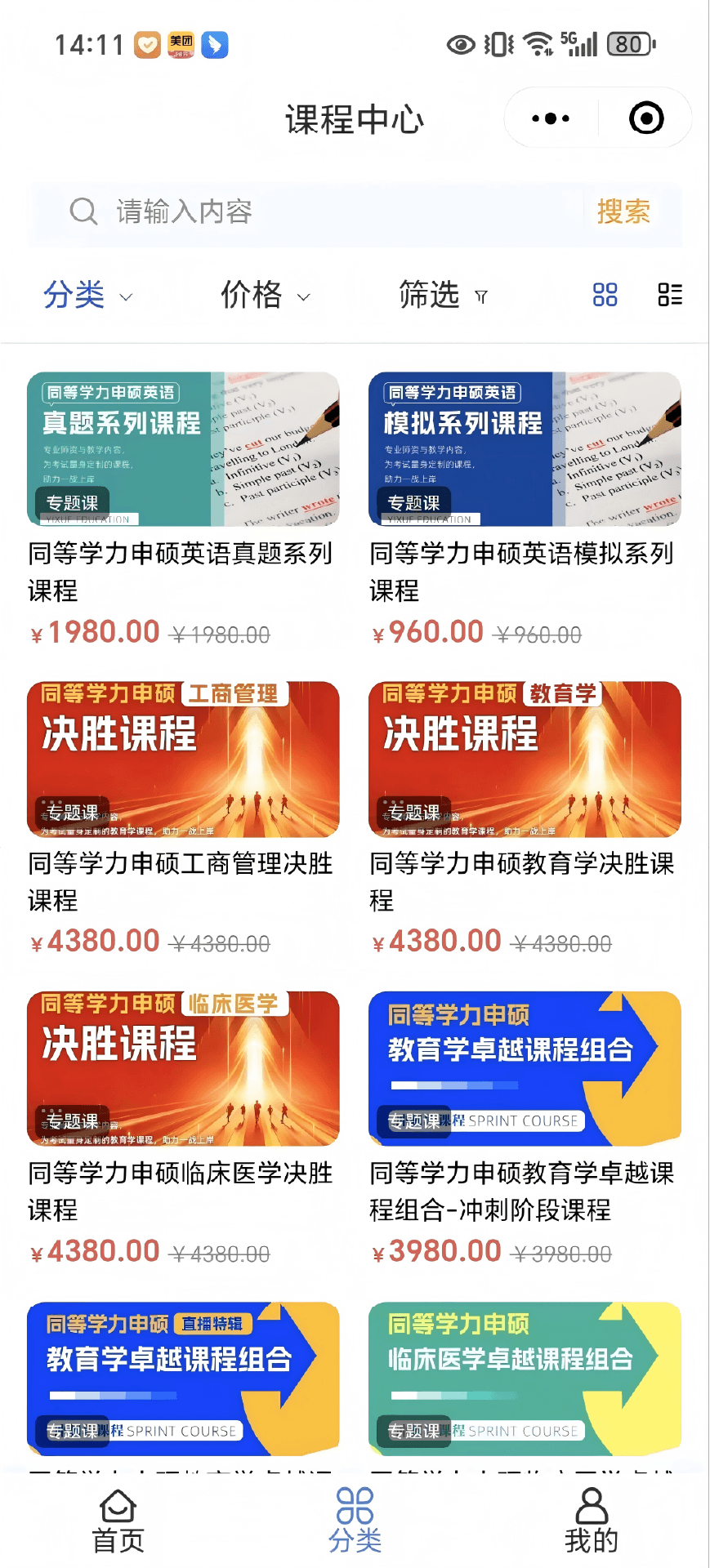Tap the 搜索 button
Screen dimensions: 710x1568
click(x=623, y=212)
